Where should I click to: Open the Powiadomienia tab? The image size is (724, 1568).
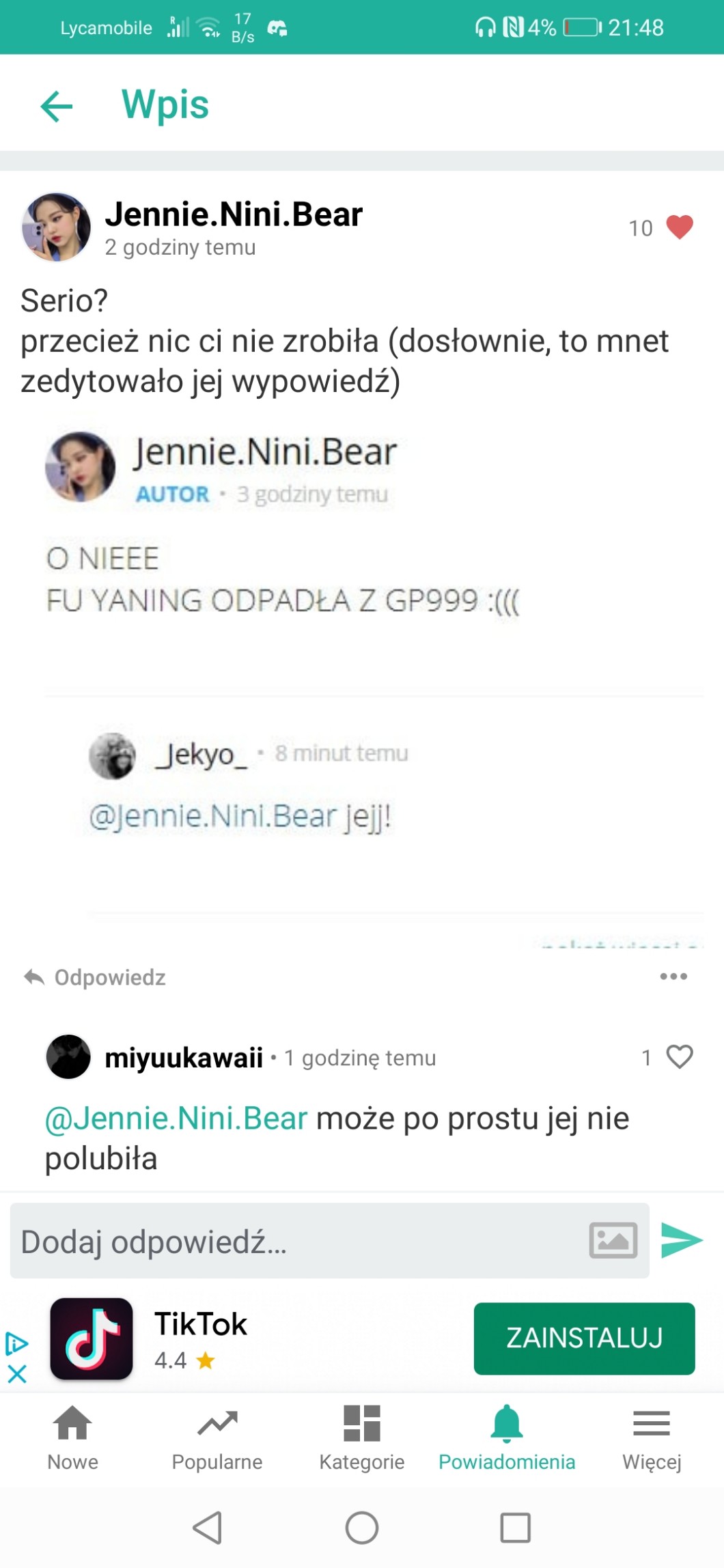pyautogui.click(x=507, y=1438)
